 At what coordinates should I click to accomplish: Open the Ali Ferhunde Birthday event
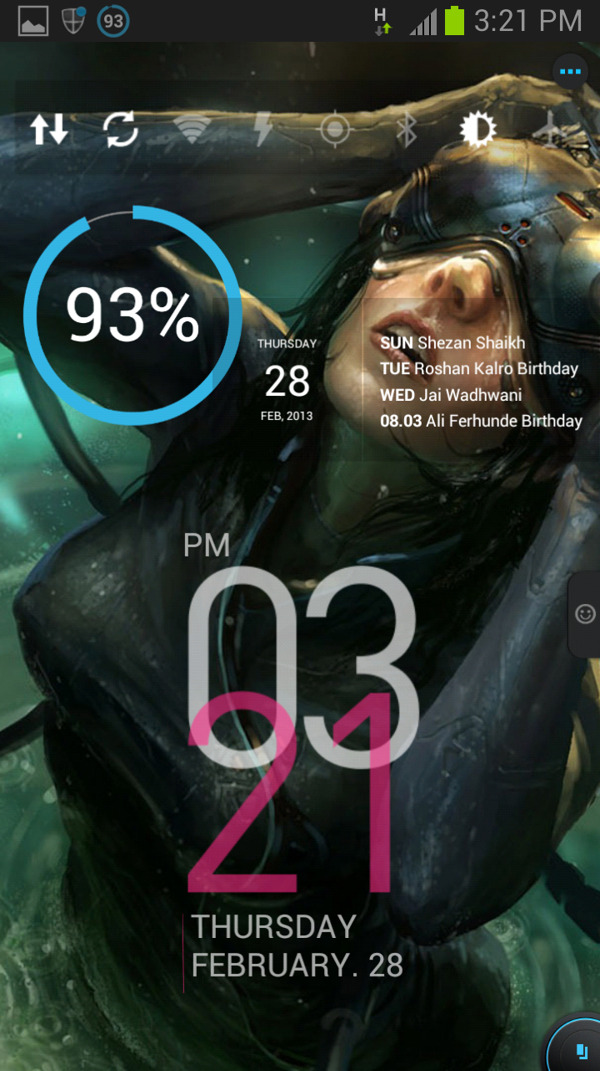coord(481,421)
